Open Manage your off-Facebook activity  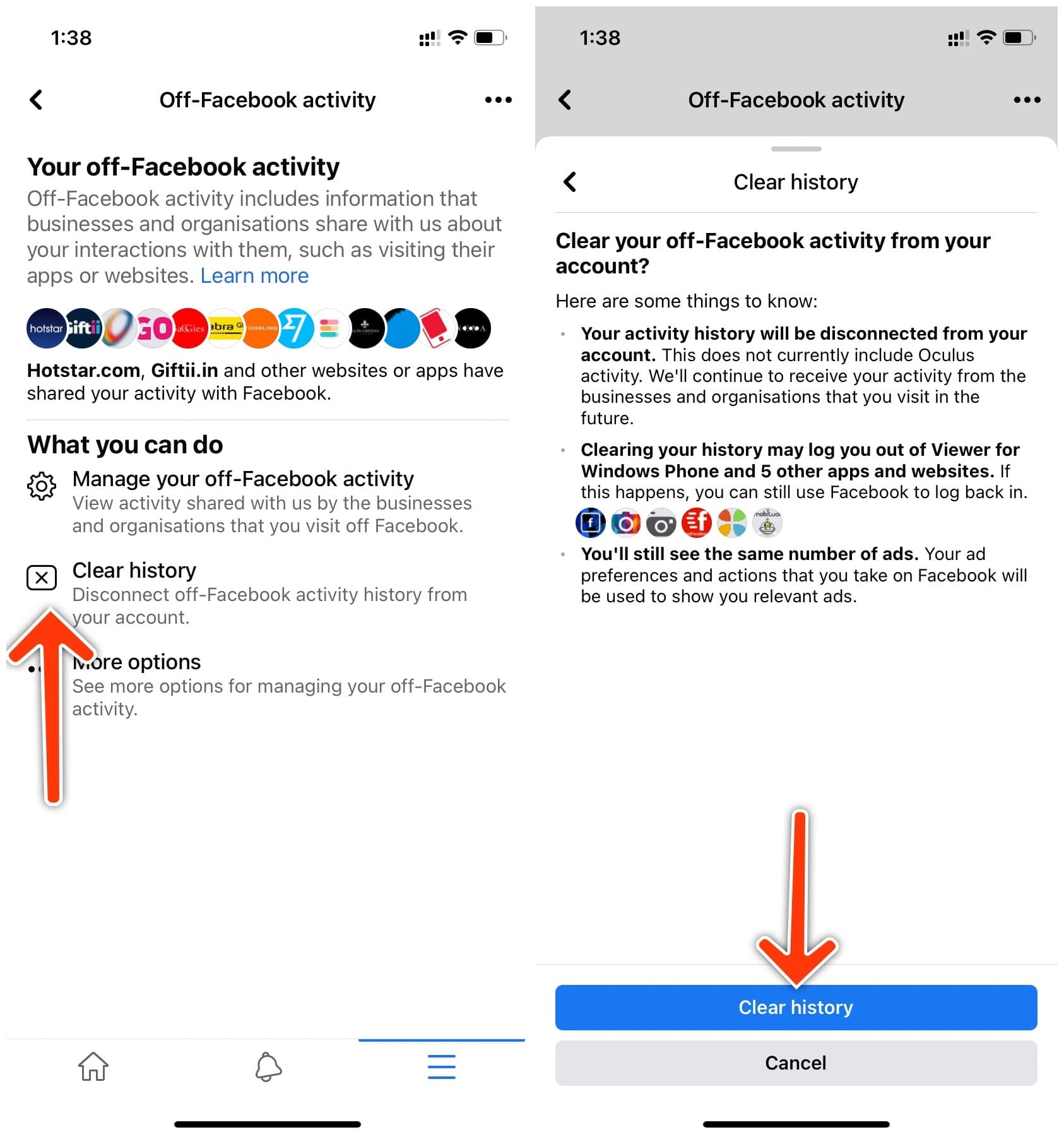pos(243,479)
